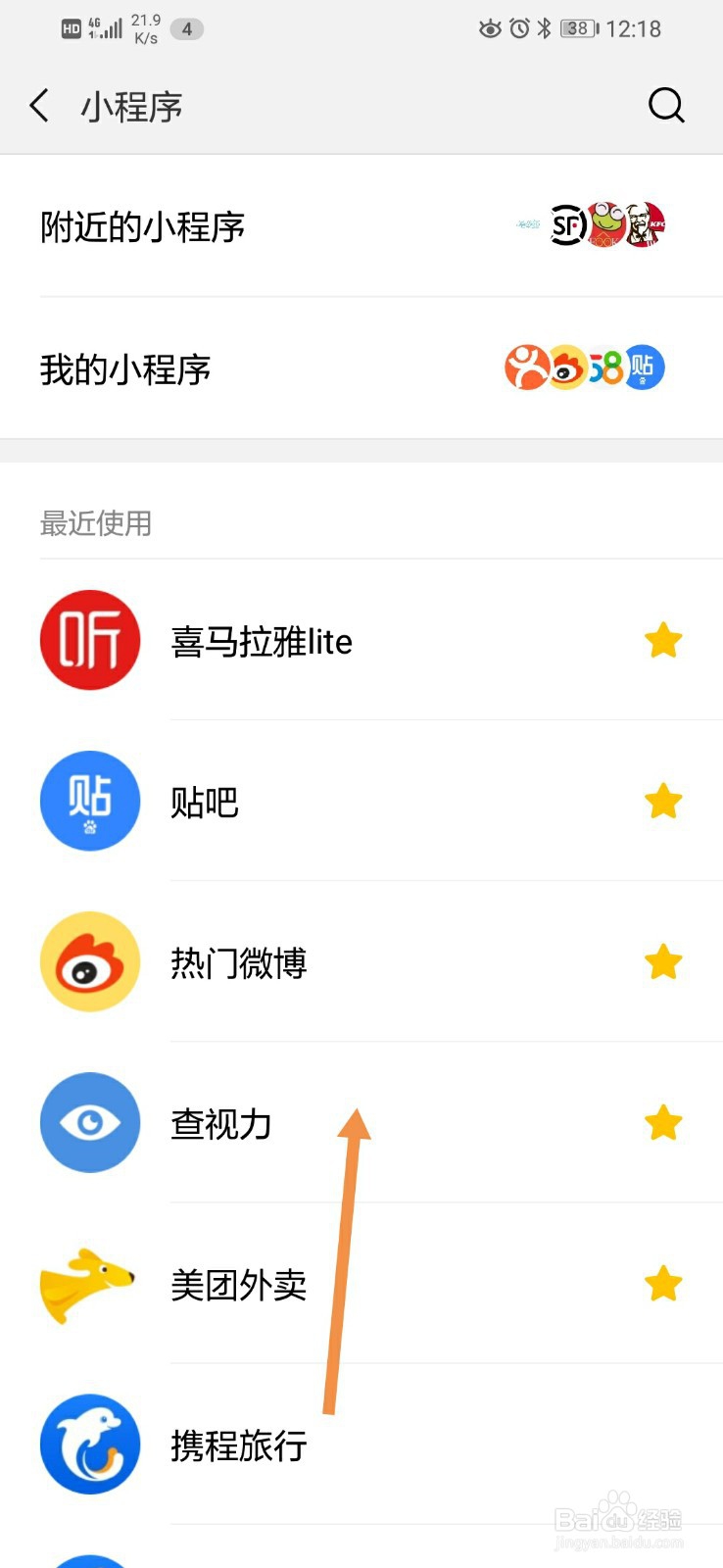
Task: Tap the star beside 热门微博
Action: pyautogui.click(x=663, y=962)
